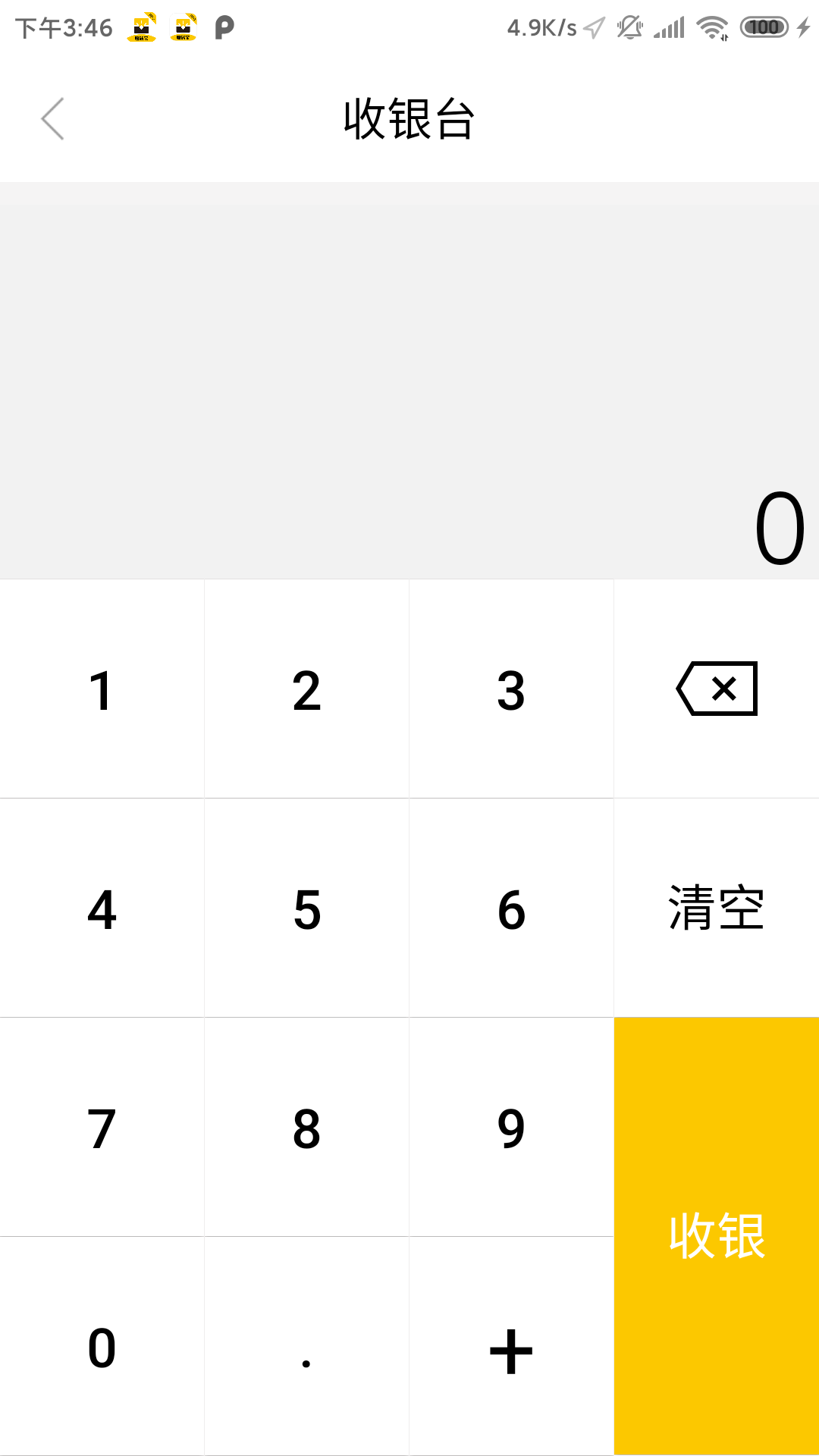Tap the number 5 key

coord(306,908)
